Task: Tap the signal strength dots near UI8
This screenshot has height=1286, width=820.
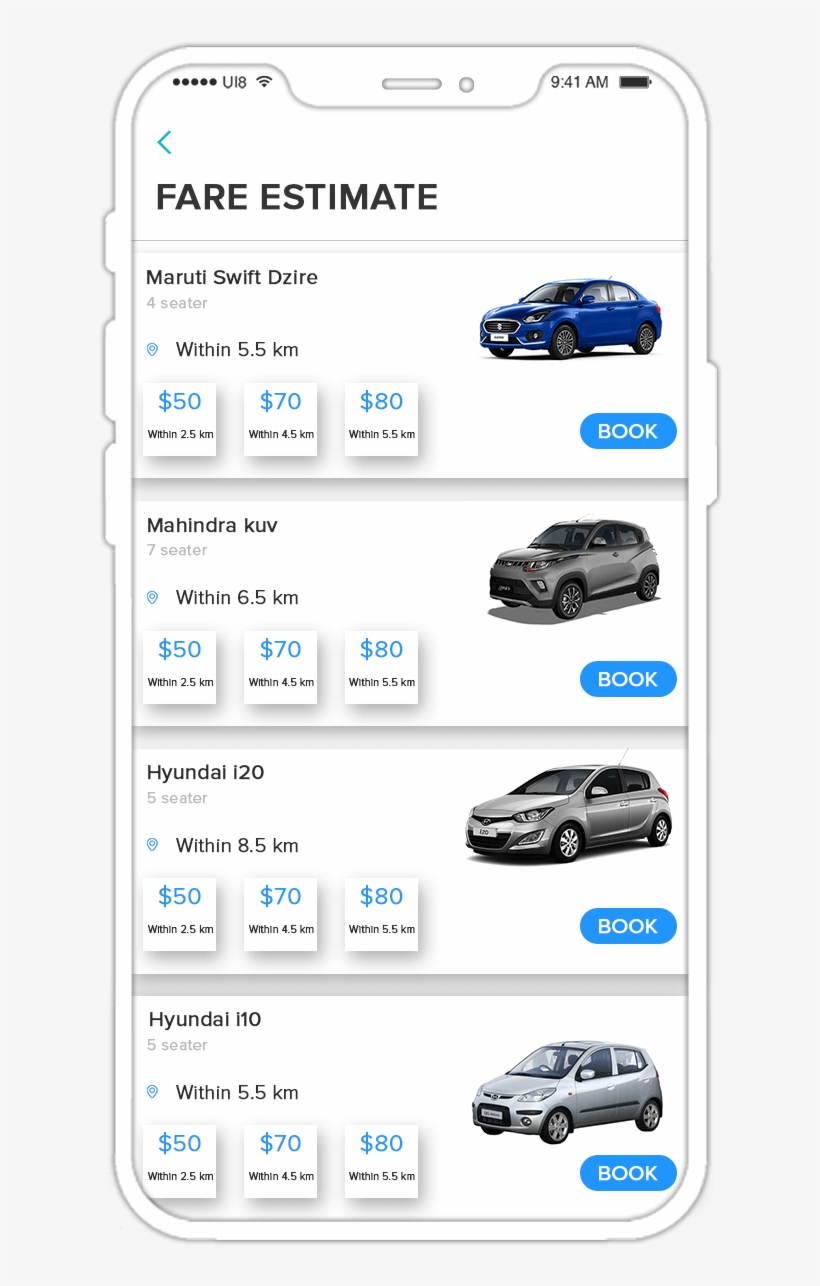Action: (193, 81)
